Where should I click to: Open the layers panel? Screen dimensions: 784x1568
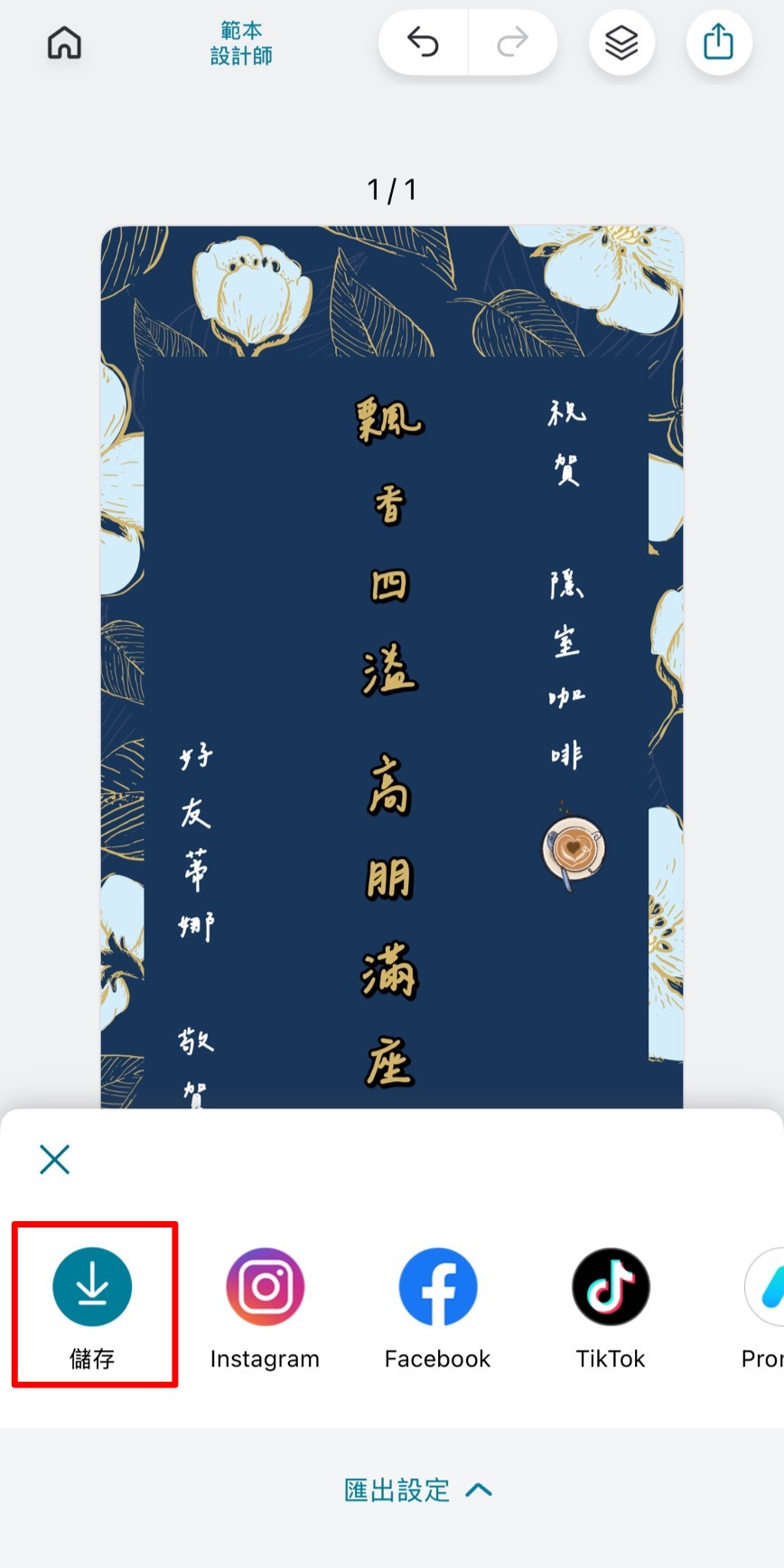click(x=621, y=42)
